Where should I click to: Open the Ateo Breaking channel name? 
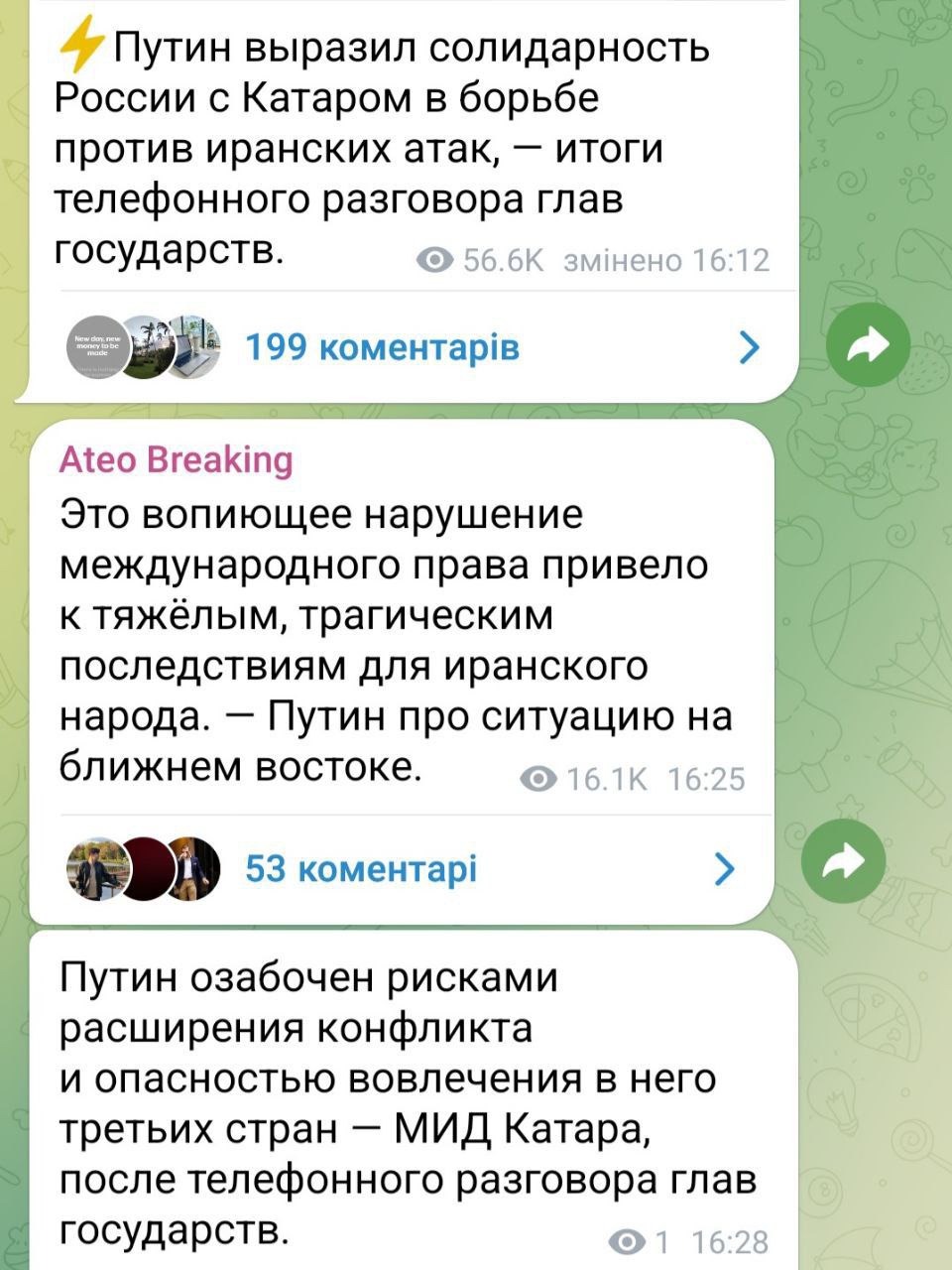click(177, 460)
